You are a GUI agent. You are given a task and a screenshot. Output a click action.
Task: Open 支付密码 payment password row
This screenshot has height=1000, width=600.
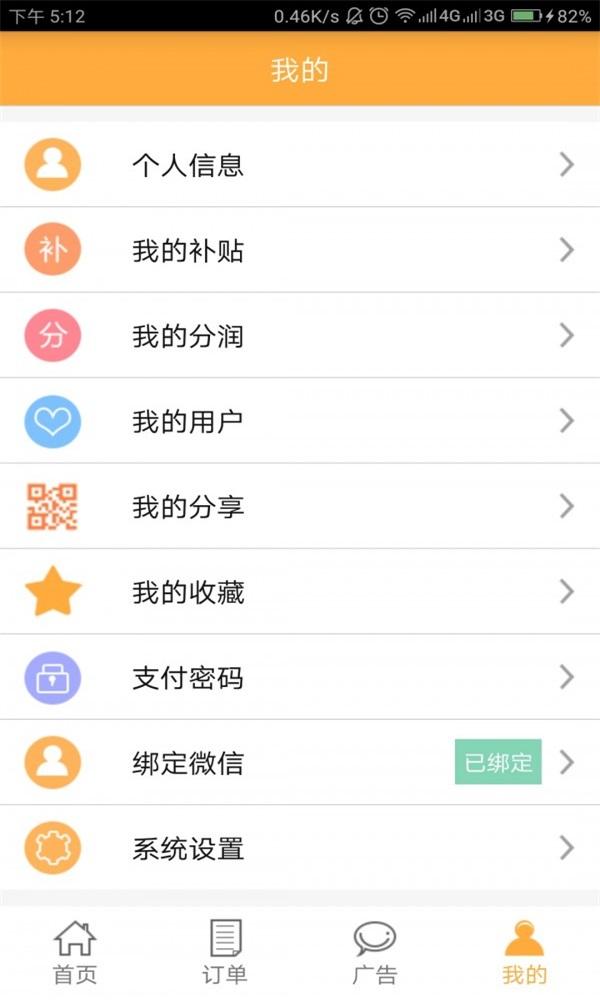tap(300, 678)
